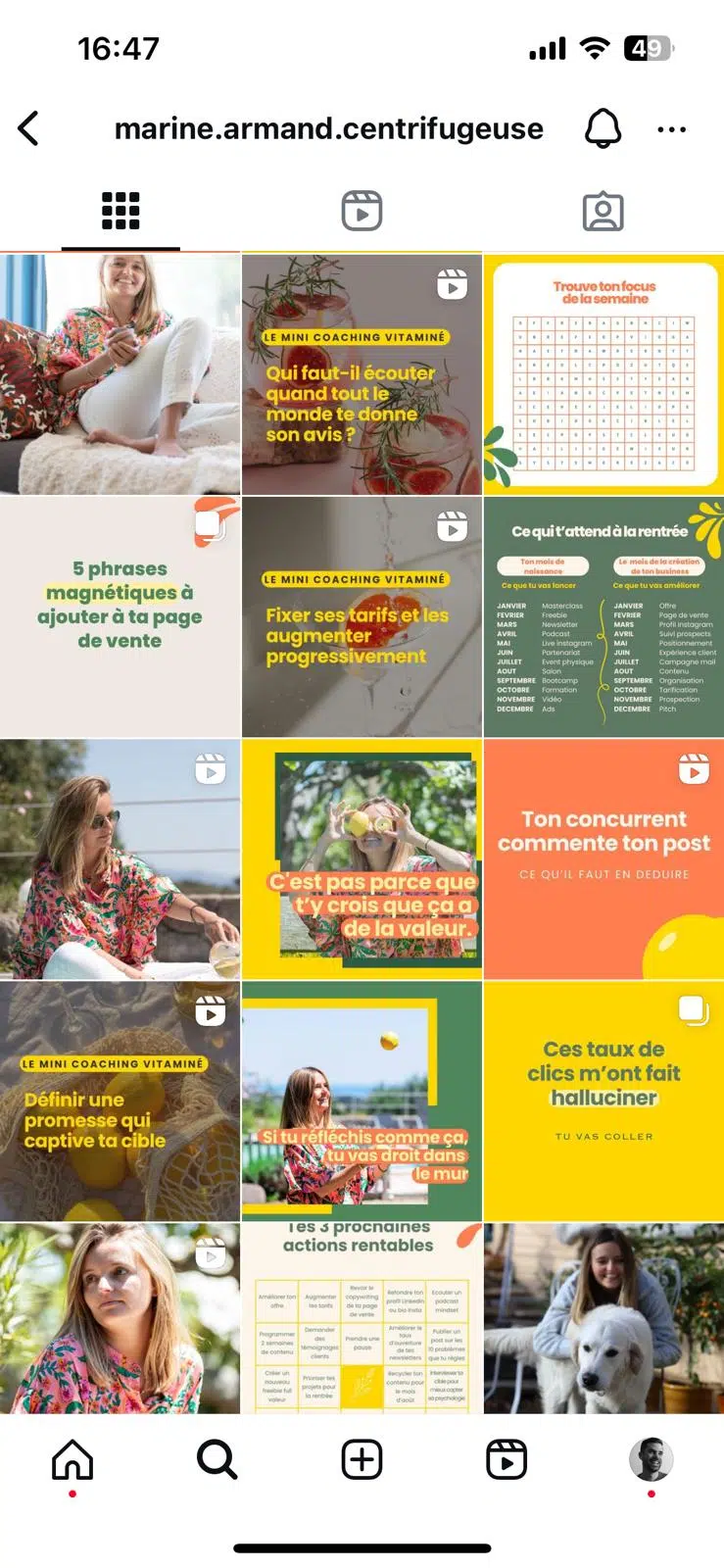Open the Reels tab in the bottom bar
Viewport: 724px width, 1568px height.
coord(507,1459)
